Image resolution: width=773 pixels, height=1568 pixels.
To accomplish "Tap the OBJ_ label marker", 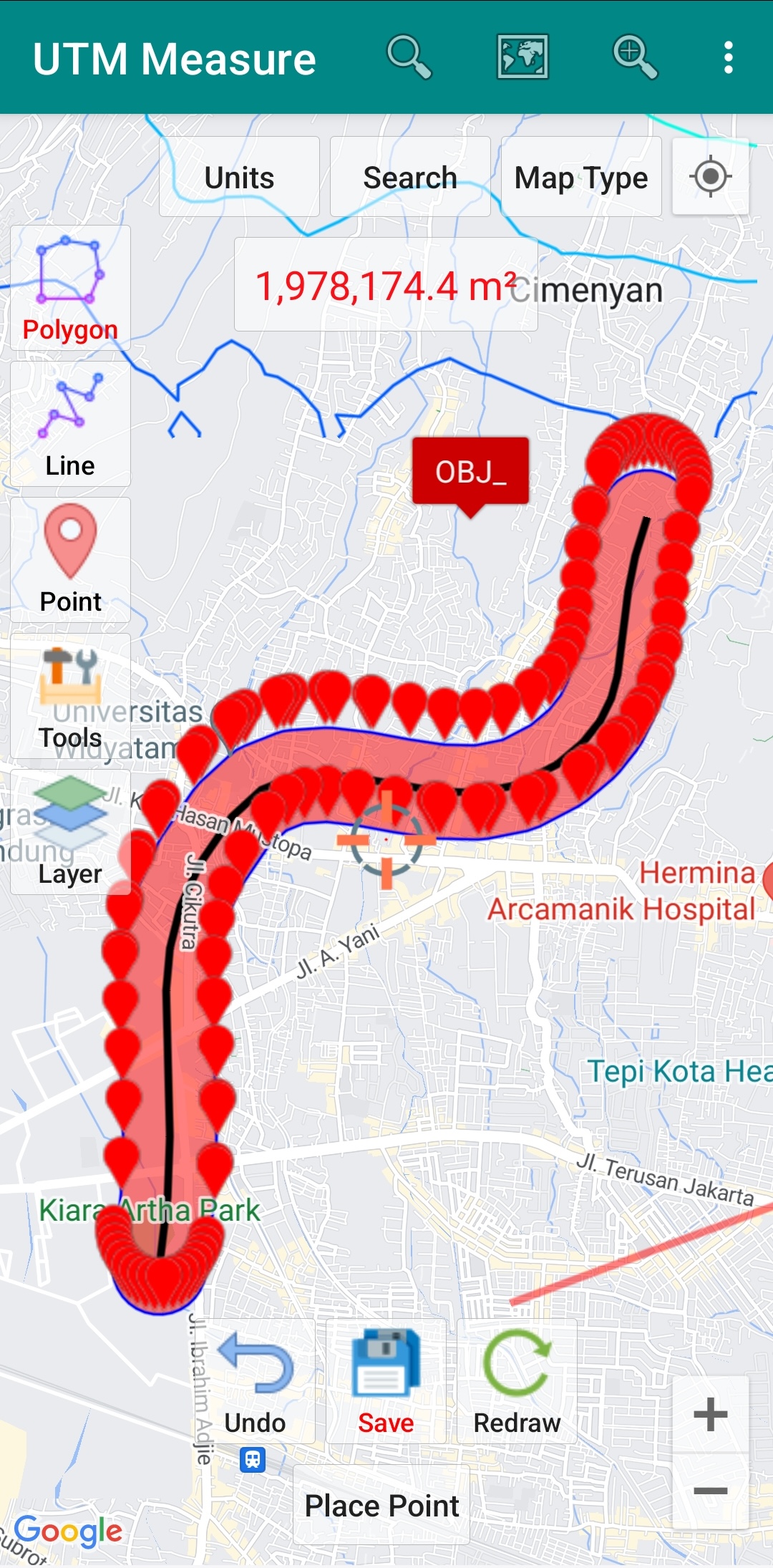I will coord(470,472).
